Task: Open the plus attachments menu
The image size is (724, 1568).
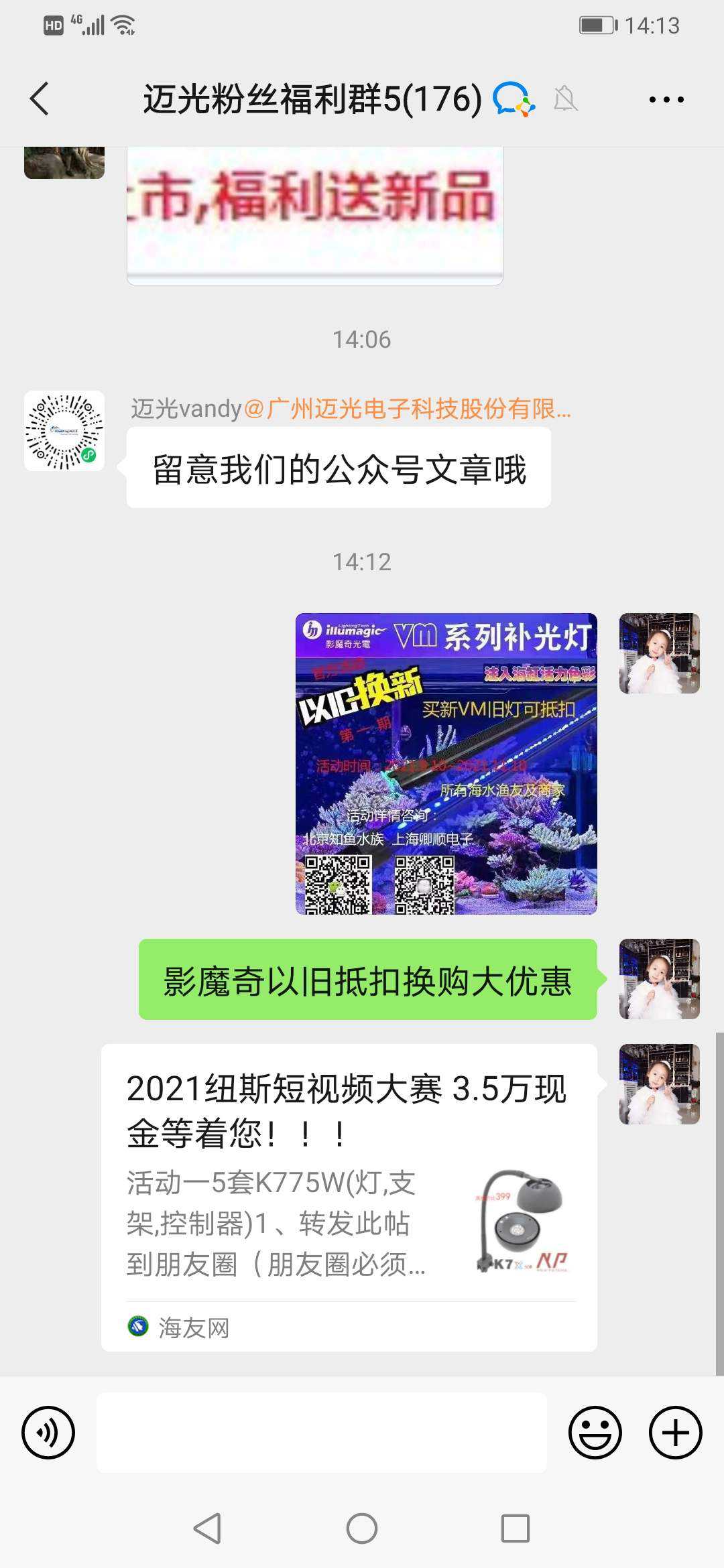Action: tap(675, 1433)
